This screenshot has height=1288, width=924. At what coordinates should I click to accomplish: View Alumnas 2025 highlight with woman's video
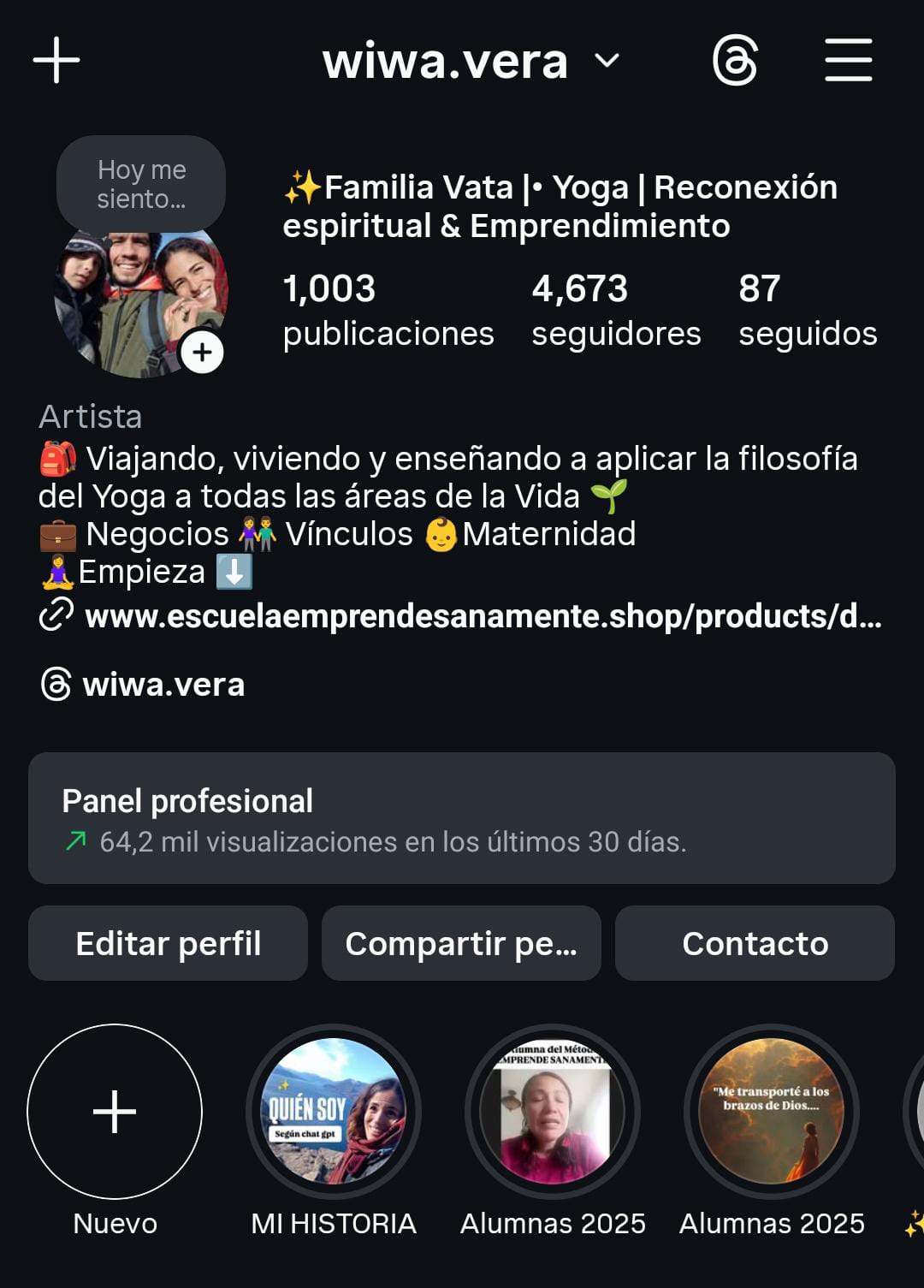click(x=553, y=1112)
